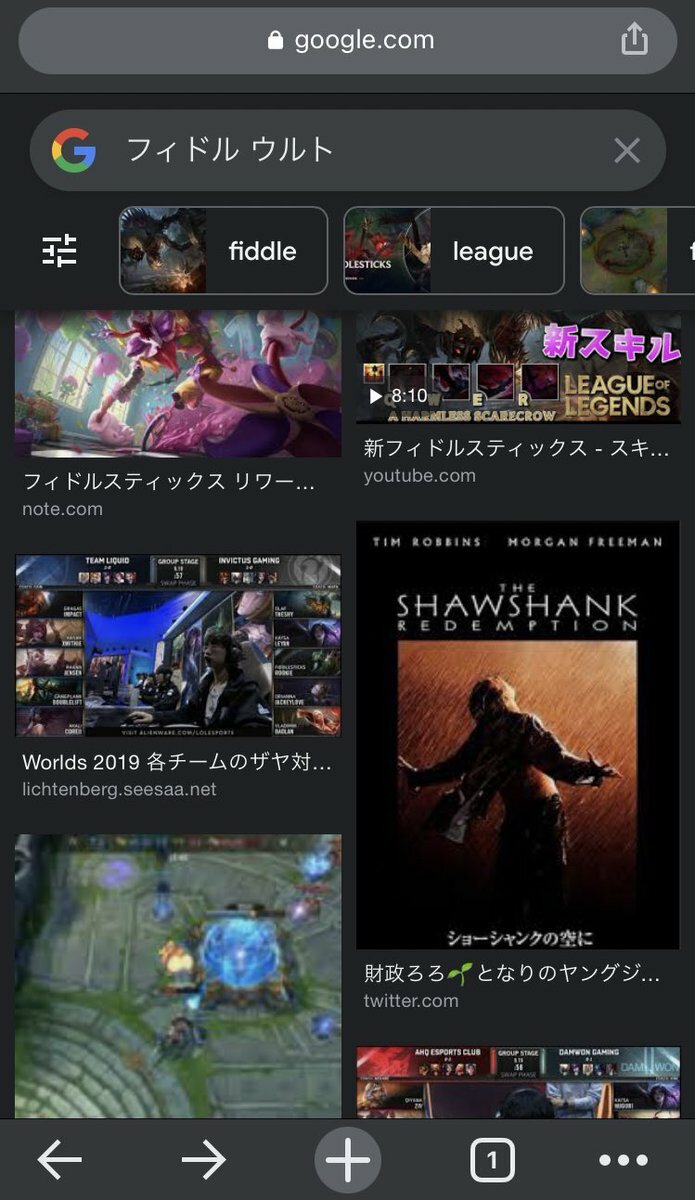The height and width of the screenshot is (1200, 695).
Task: Tap the フィドル ウルト search field
Action: coord(340,151)
